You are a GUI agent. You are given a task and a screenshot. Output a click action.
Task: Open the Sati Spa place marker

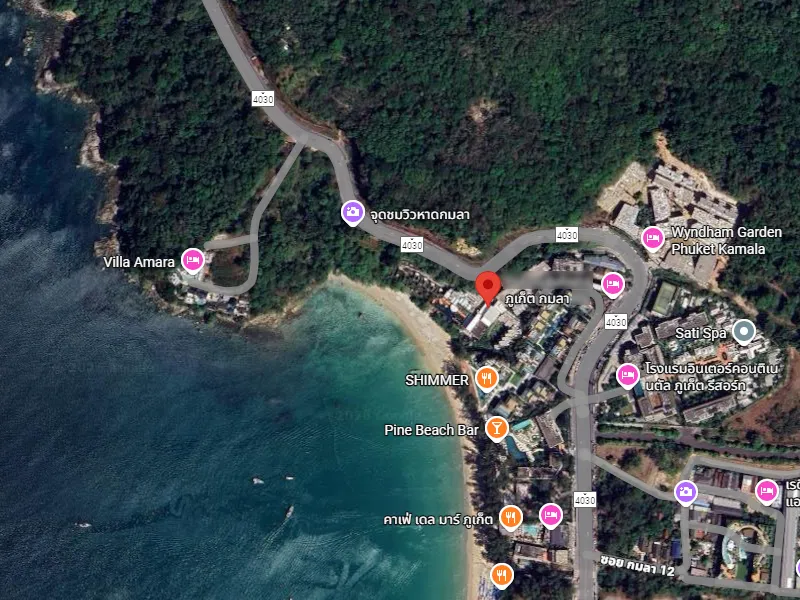(x=743, y=330)
